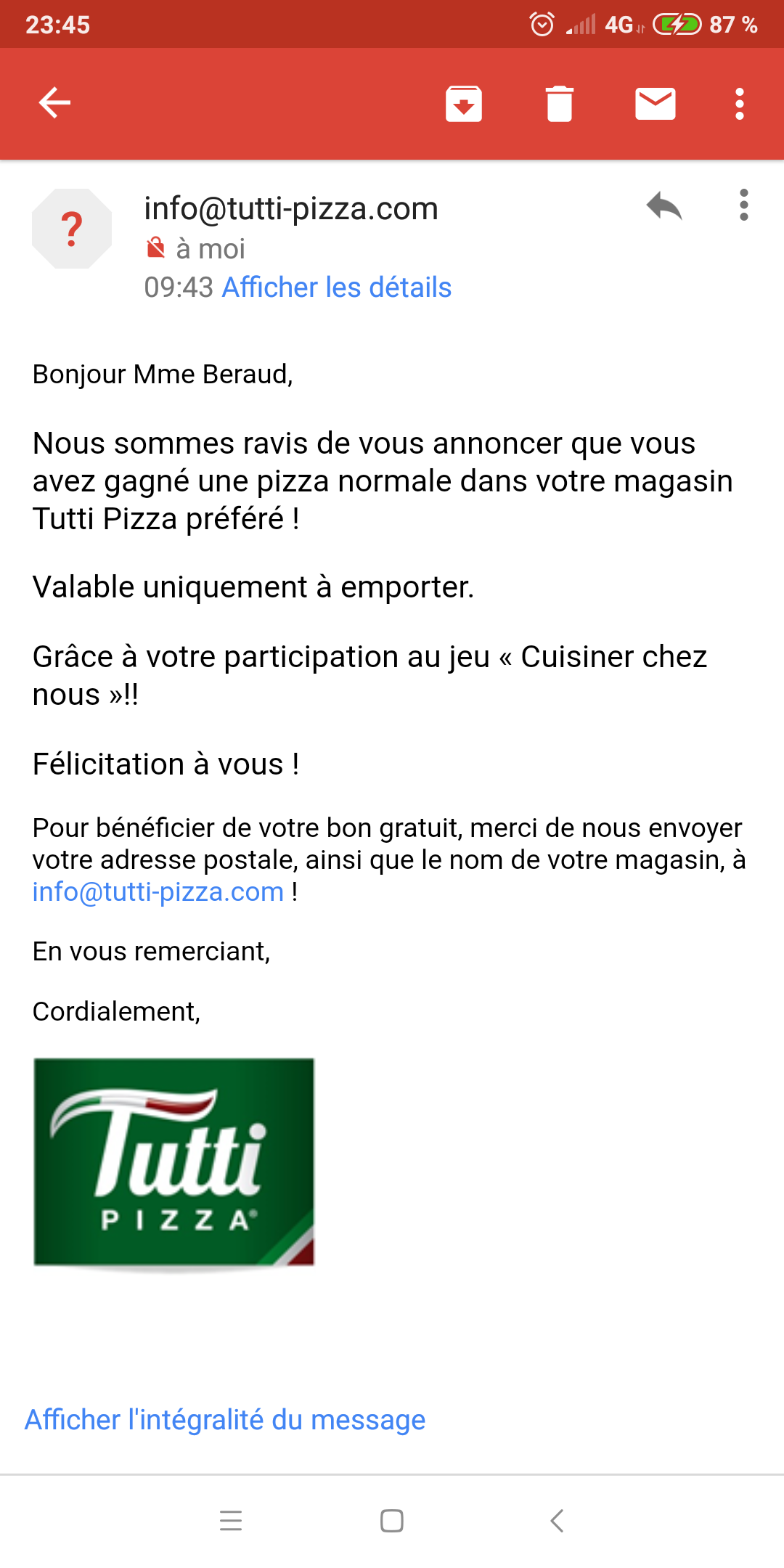Go back using the top-left arrow
This screenshot has width=784, height=1568.
(54, 103)
